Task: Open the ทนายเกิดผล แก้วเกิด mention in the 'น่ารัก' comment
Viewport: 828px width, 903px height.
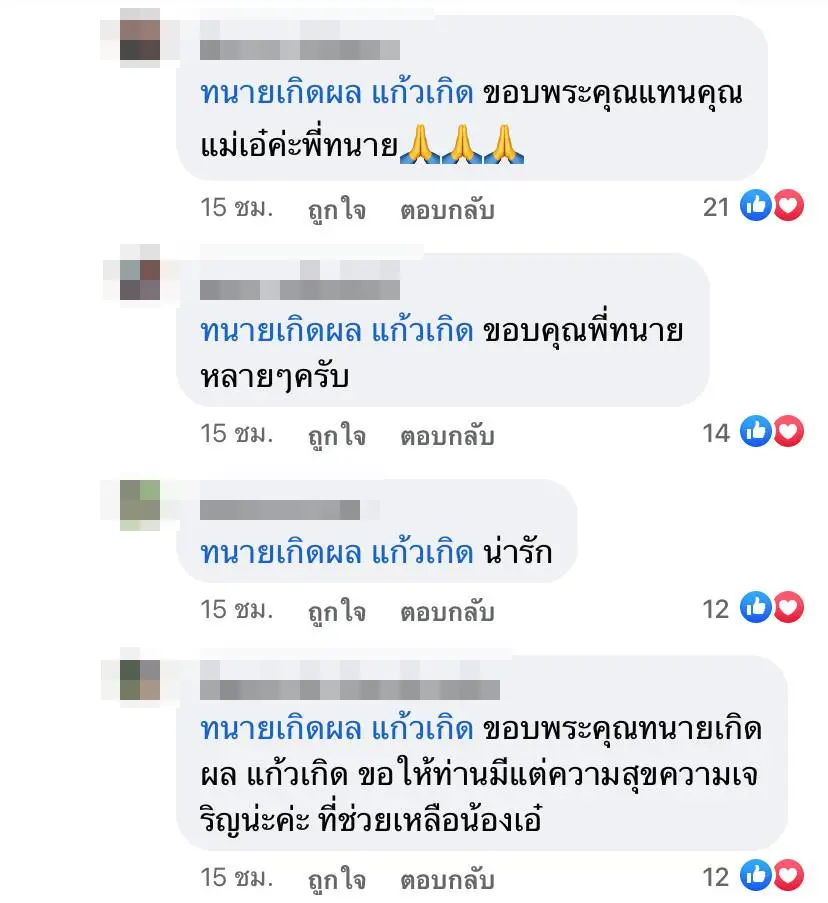Action: [x=336, y=552]
